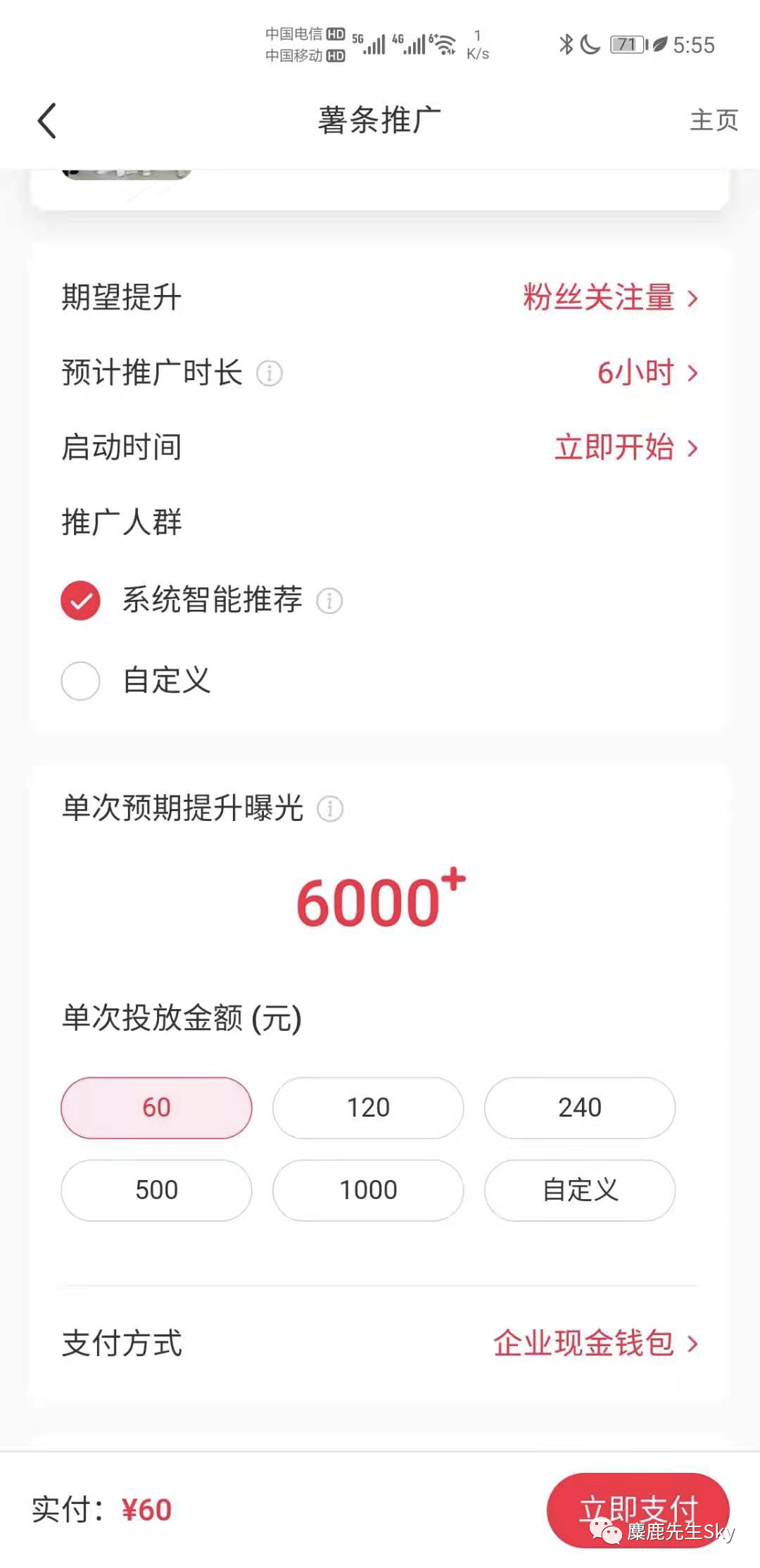Select the 500 yuan spending amount
760x1568 pixels.
[x=156, y=1190]
